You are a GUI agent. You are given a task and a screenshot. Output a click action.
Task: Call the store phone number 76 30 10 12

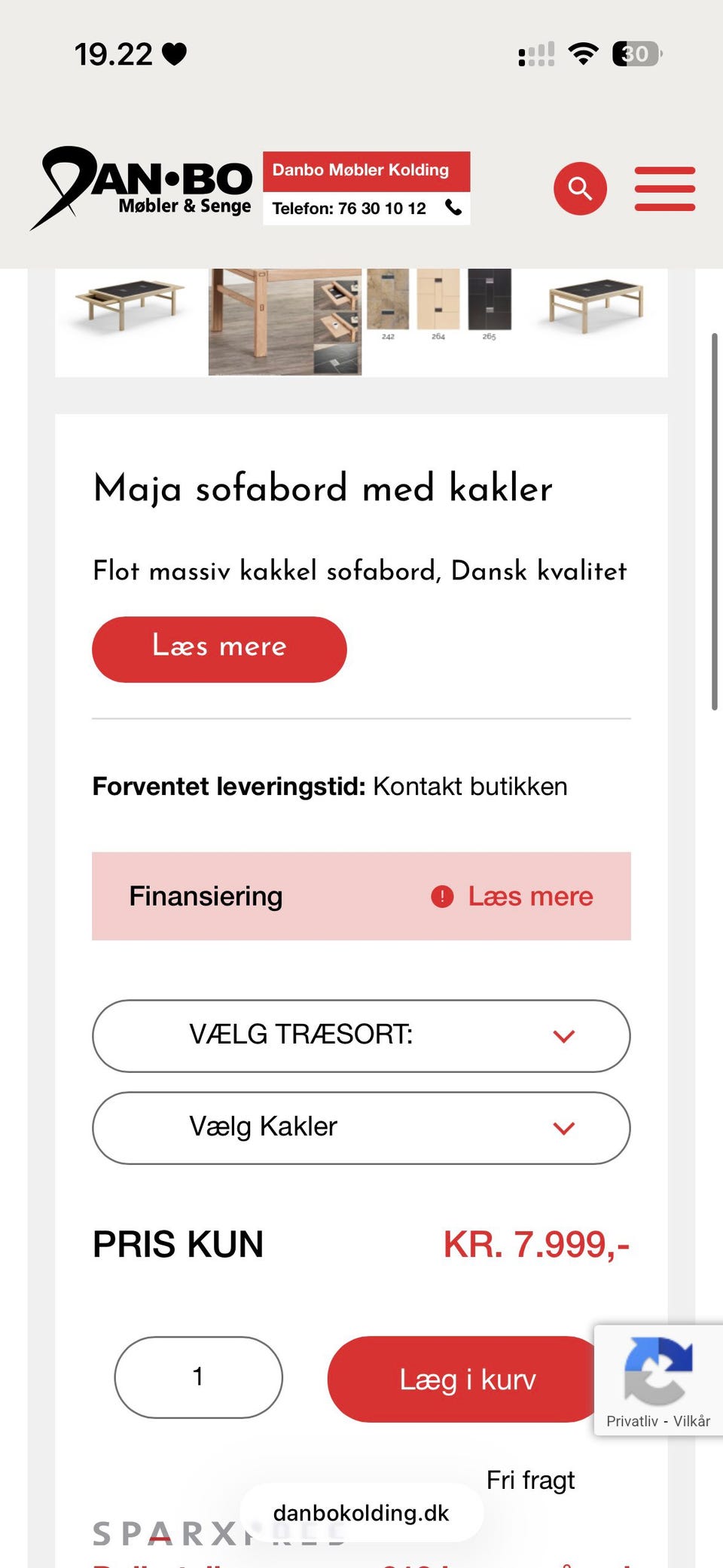[x=366, y=208]
